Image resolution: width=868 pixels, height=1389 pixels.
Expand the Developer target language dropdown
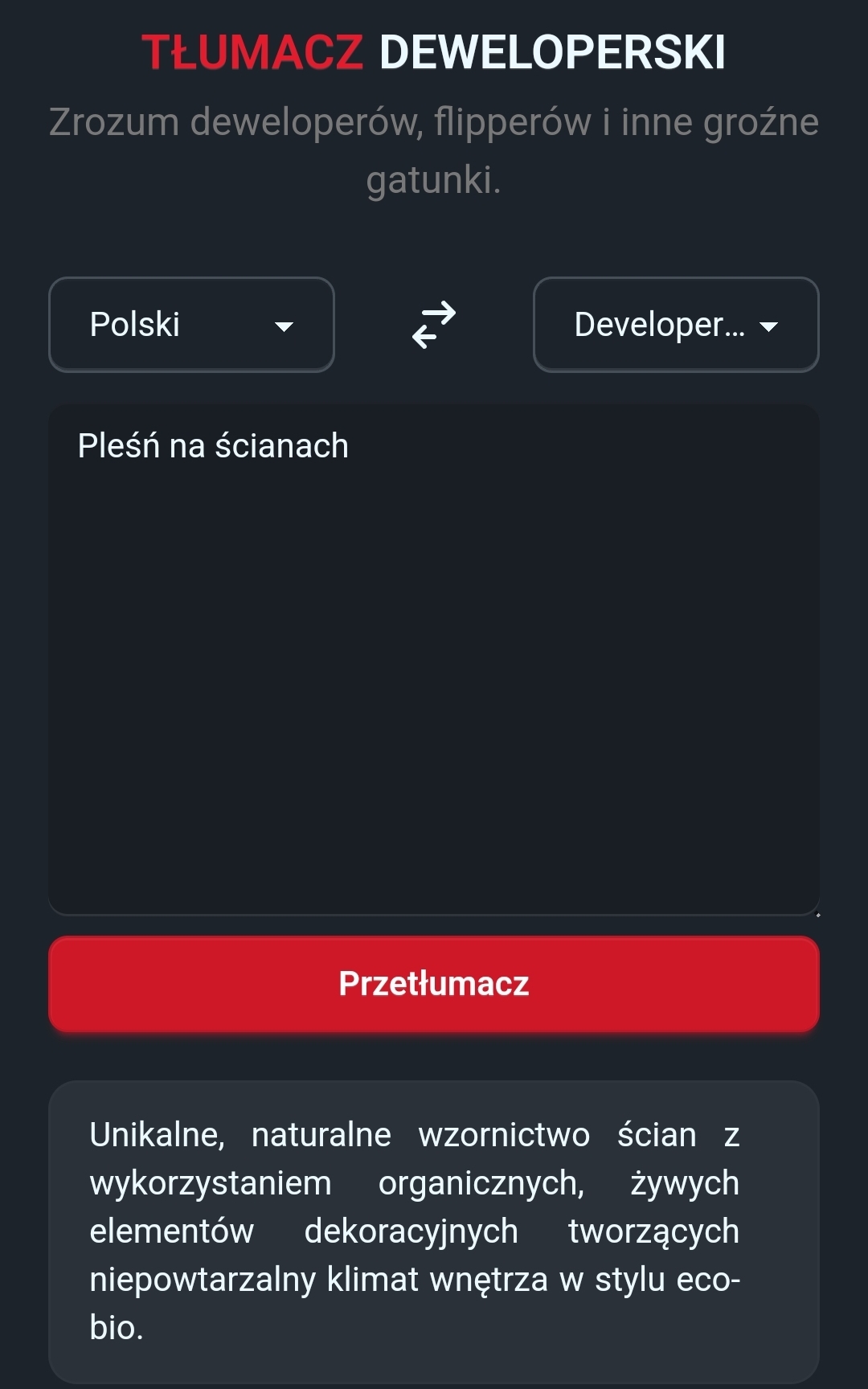pos(676,325)
